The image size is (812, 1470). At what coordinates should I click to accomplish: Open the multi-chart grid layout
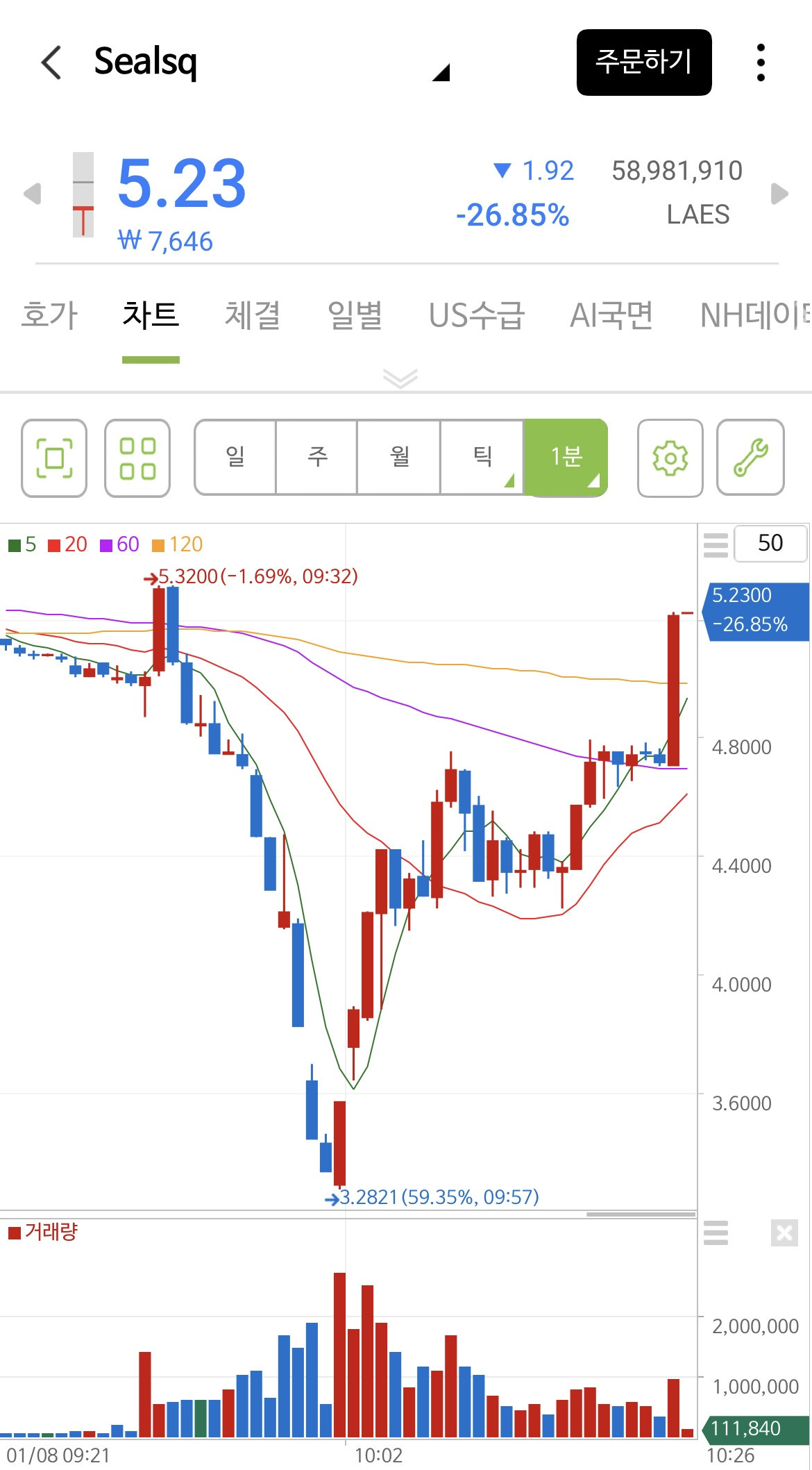pyautogui.click(x=137, y=458)
